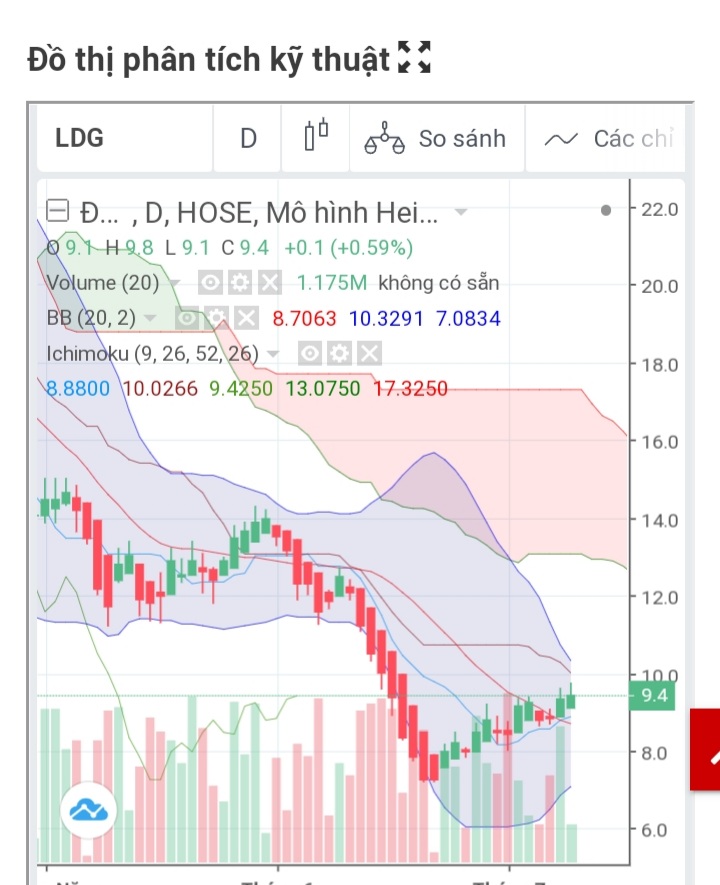Remove the Ichimoku indicator
This screenshot has width=720, height=885.
click(x=369, y=353)
